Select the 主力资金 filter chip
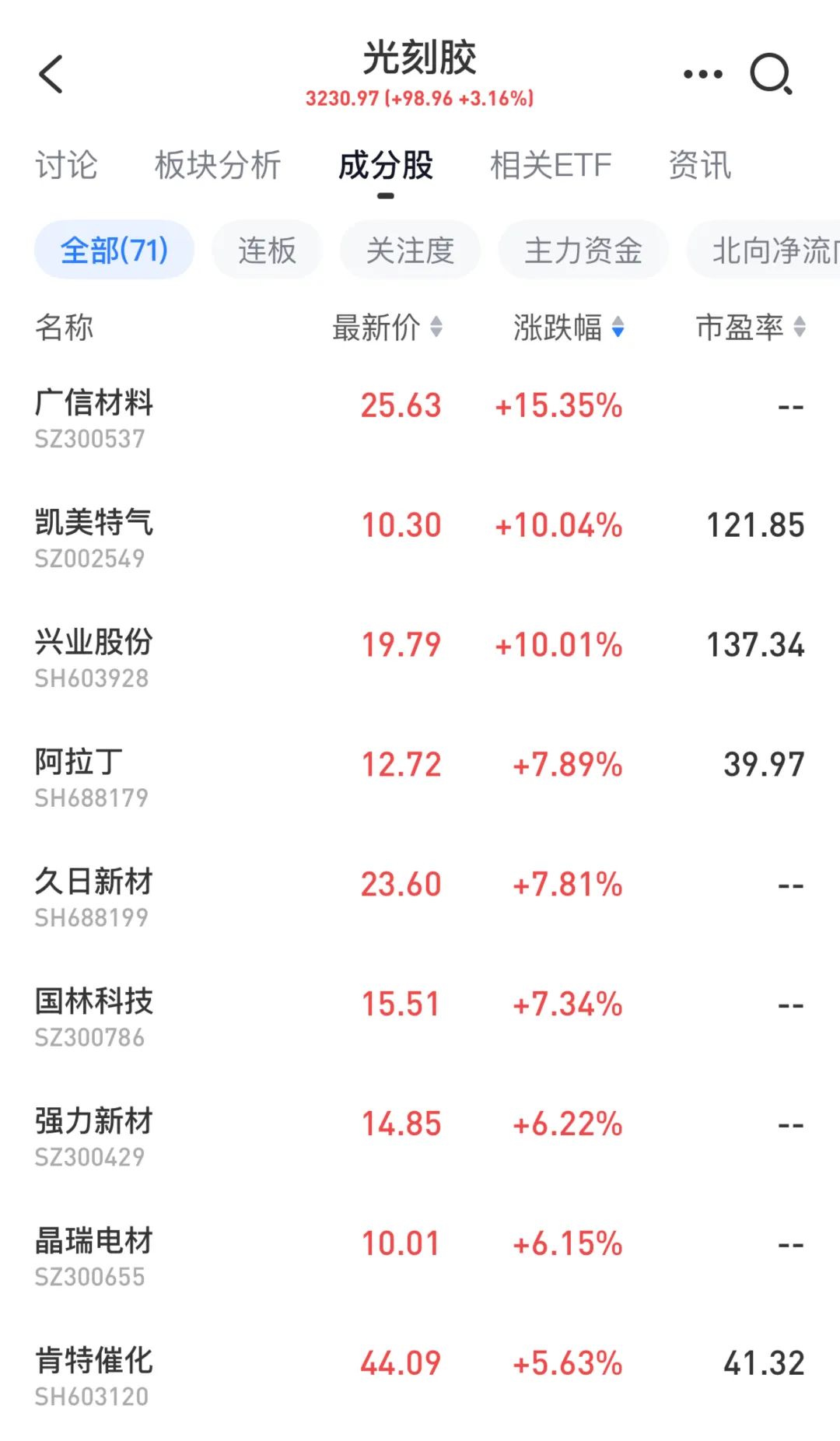Viewport: 840px width, 1441px height. coord(583,250)
